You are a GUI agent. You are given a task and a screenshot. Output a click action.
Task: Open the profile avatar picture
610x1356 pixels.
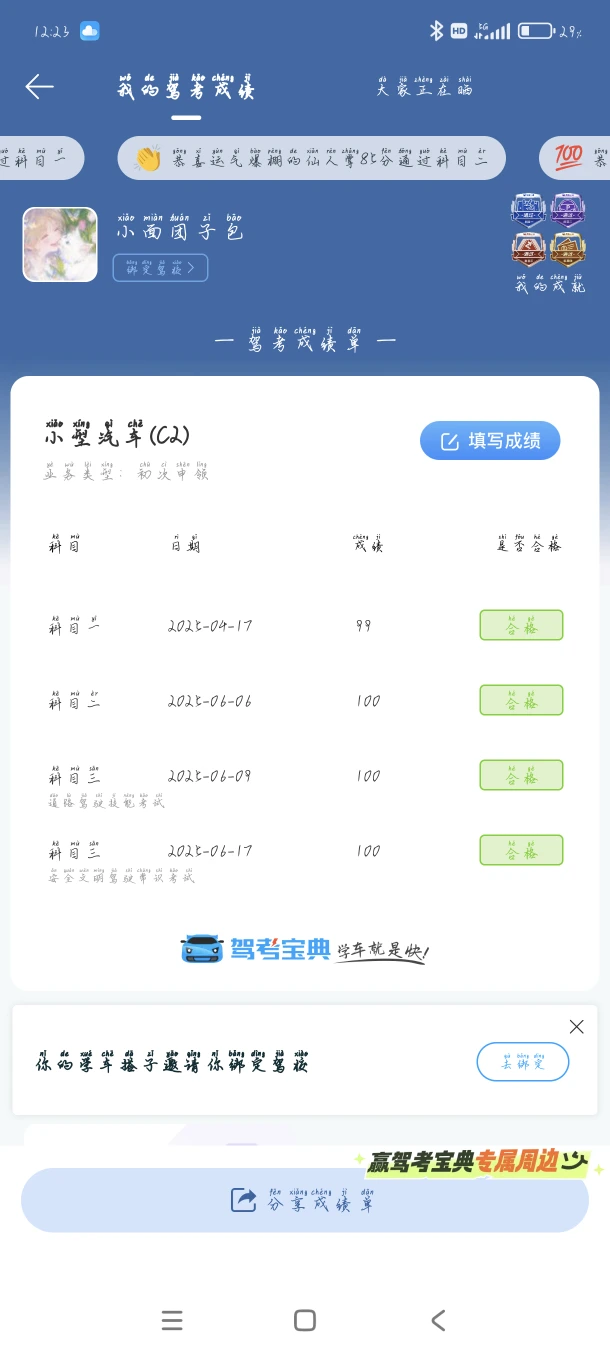click(x=60, y=245)
